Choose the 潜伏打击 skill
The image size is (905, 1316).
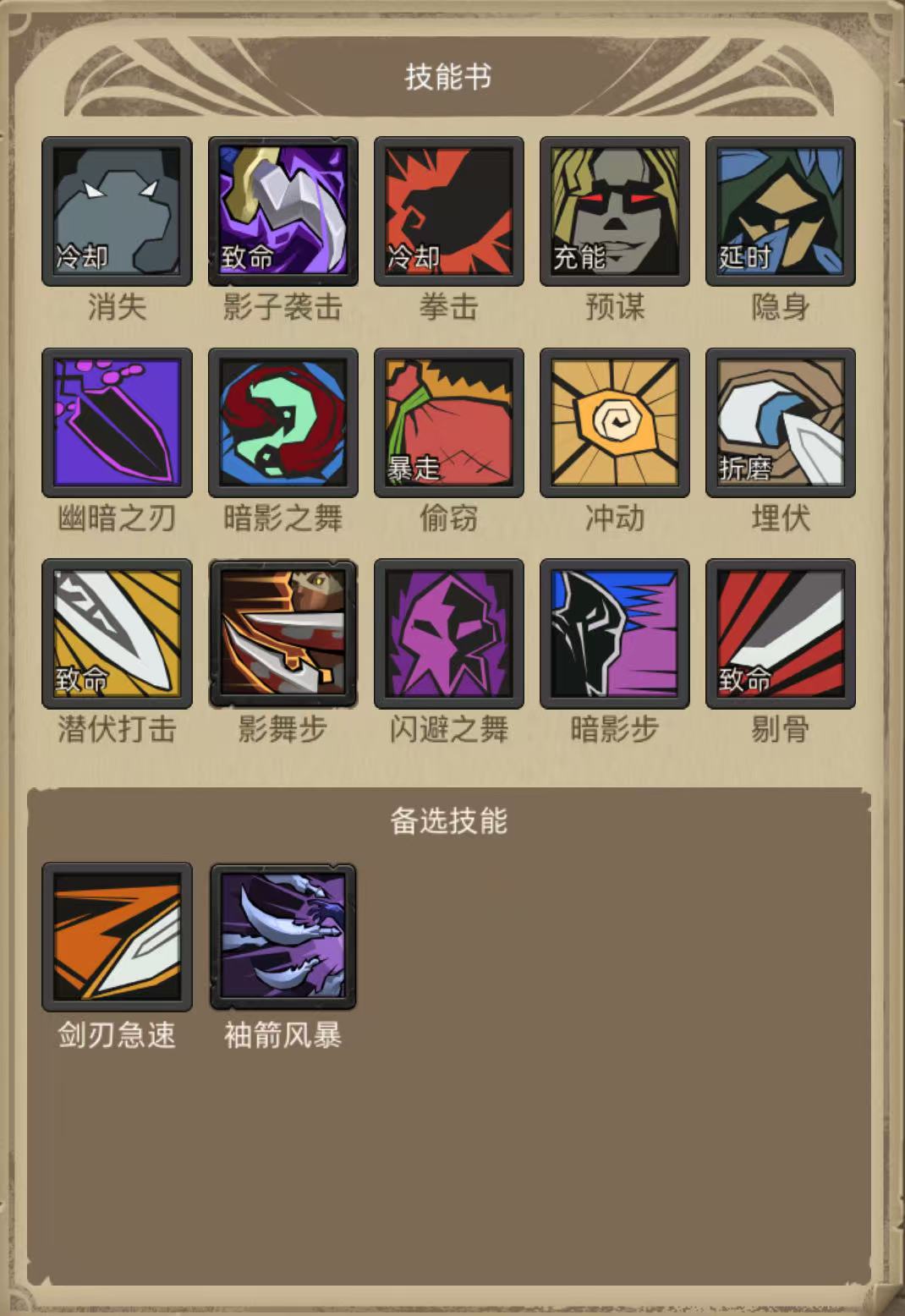pyautogui.click(x=117, y=633)
